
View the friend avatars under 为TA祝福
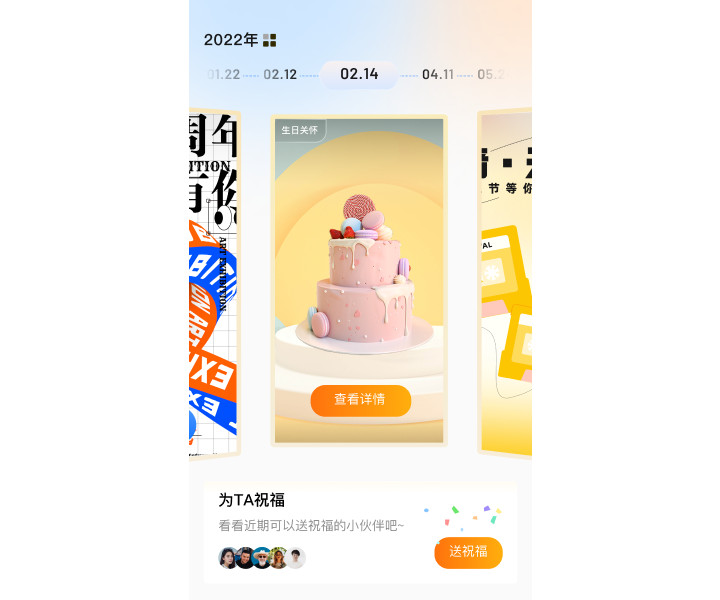(262, 558)
